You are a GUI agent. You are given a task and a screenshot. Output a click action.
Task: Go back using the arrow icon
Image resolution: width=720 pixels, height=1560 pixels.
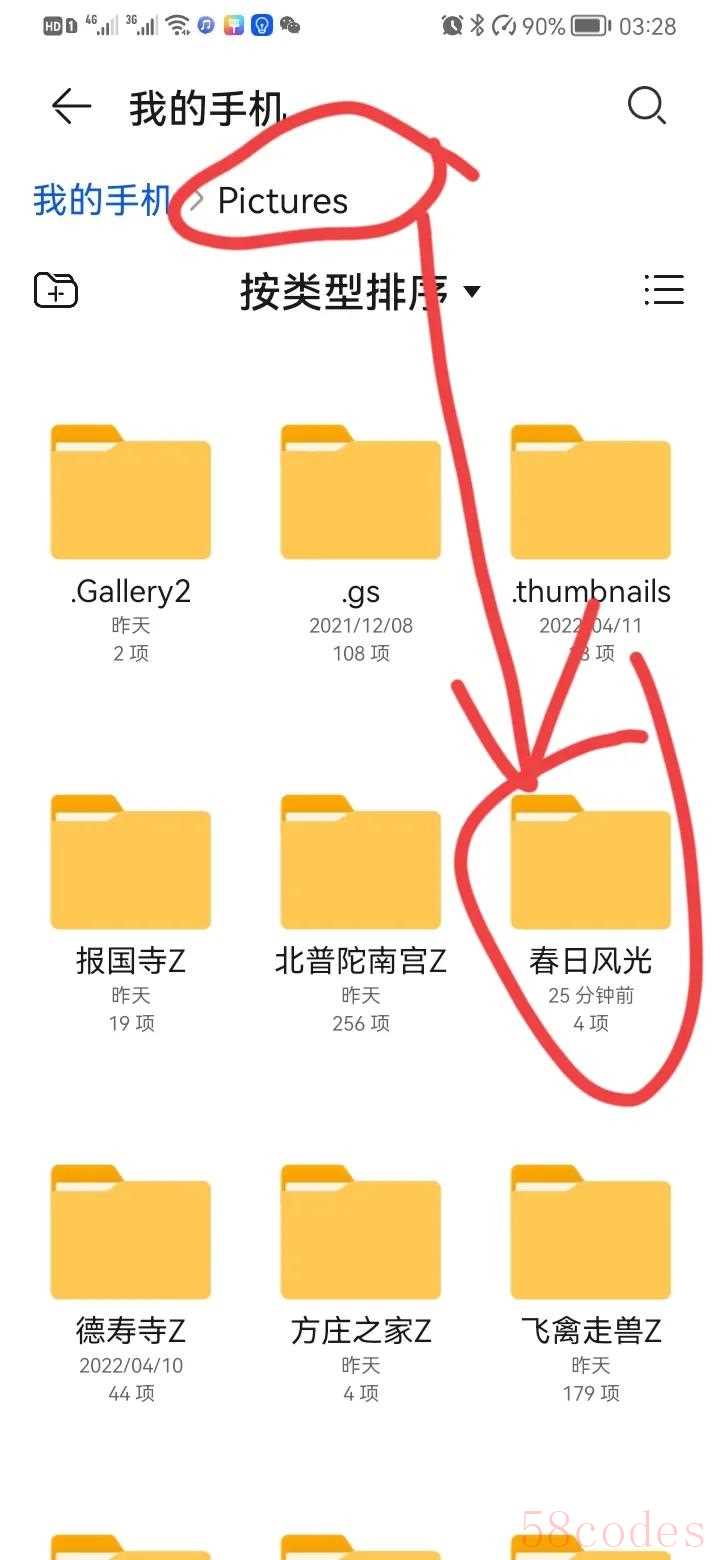(71, 106)
